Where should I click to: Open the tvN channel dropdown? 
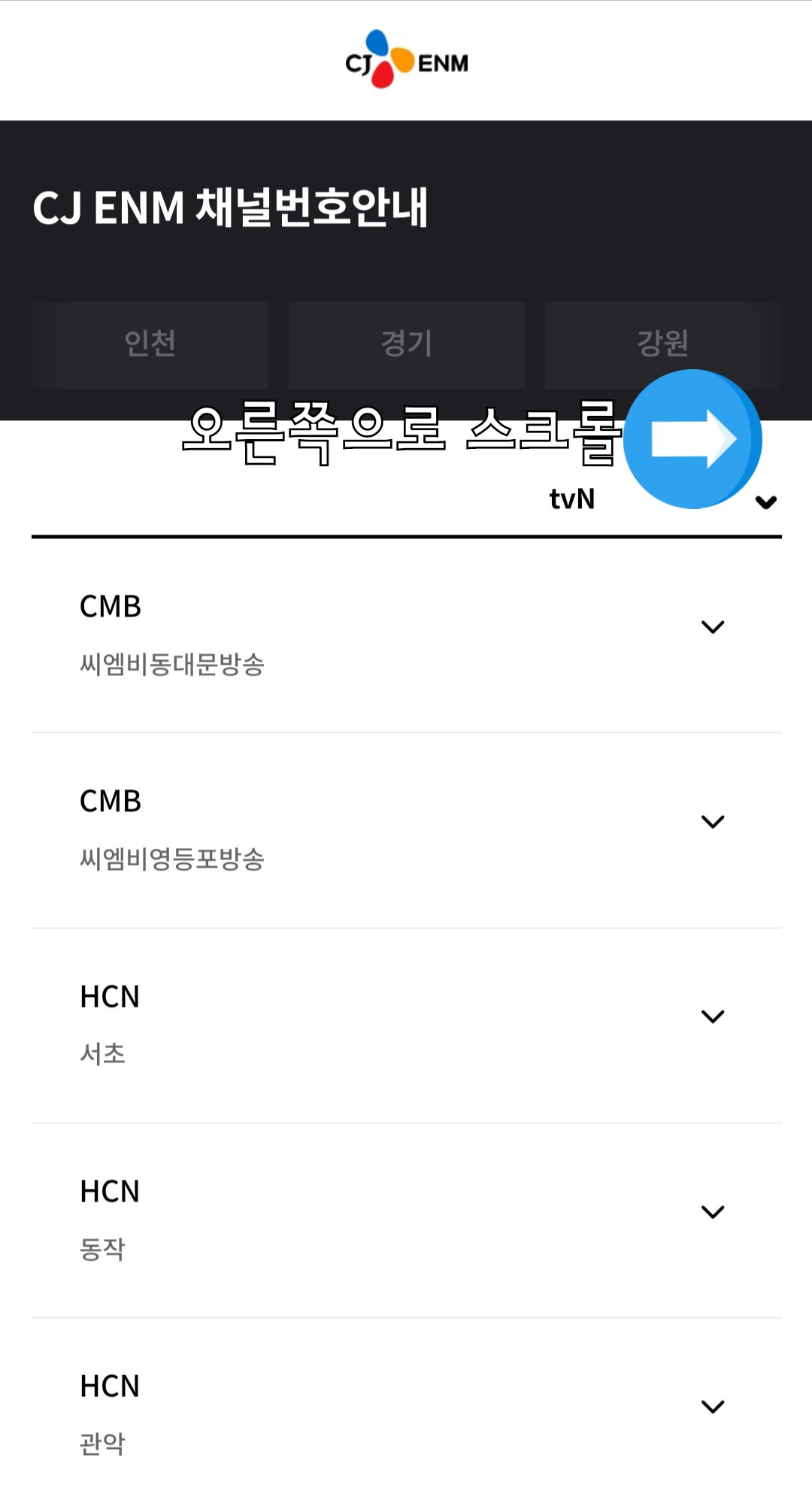click(x=766, y=500)
